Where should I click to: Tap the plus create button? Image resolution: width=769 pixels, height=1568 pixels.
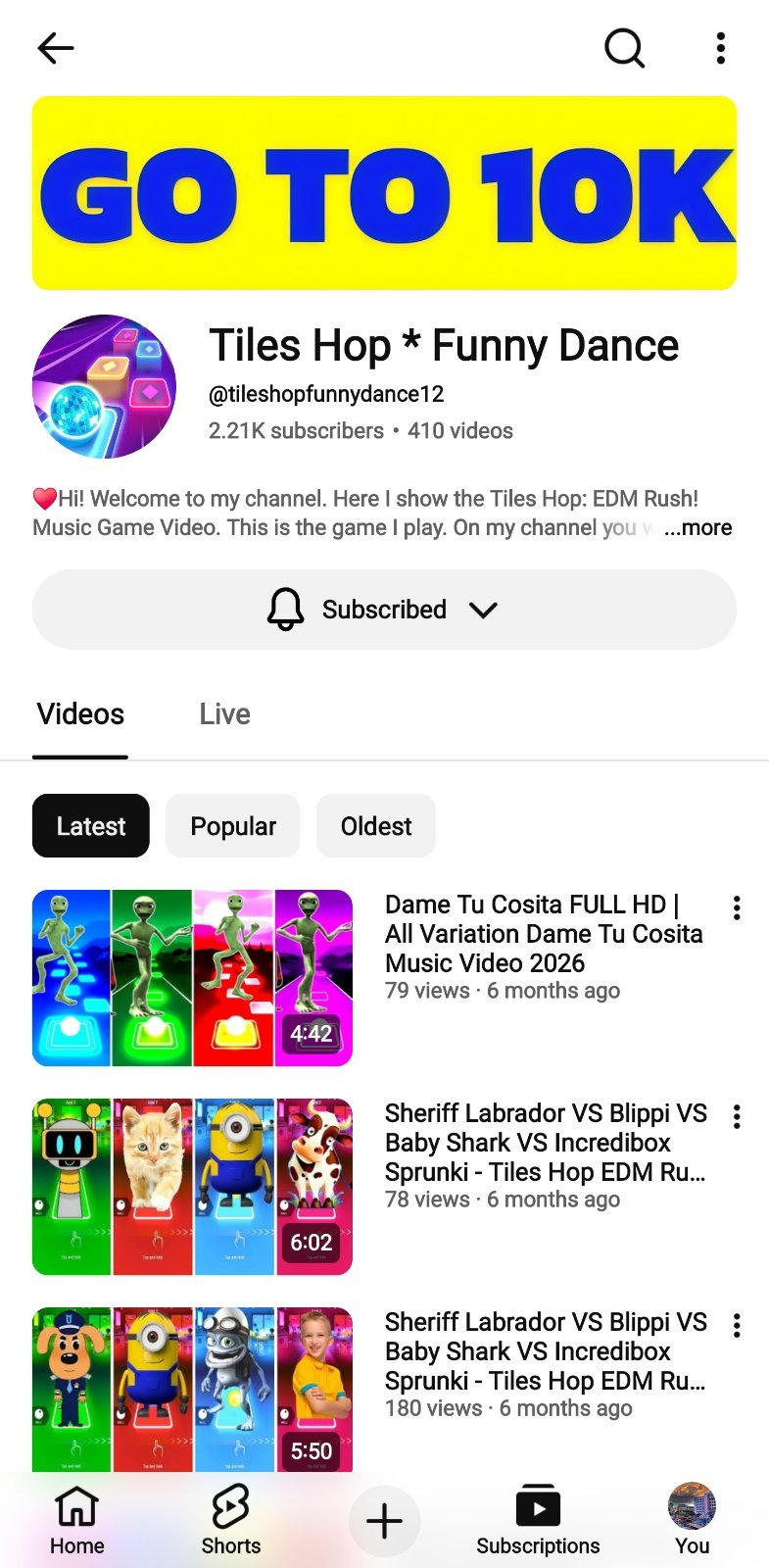384,1521
